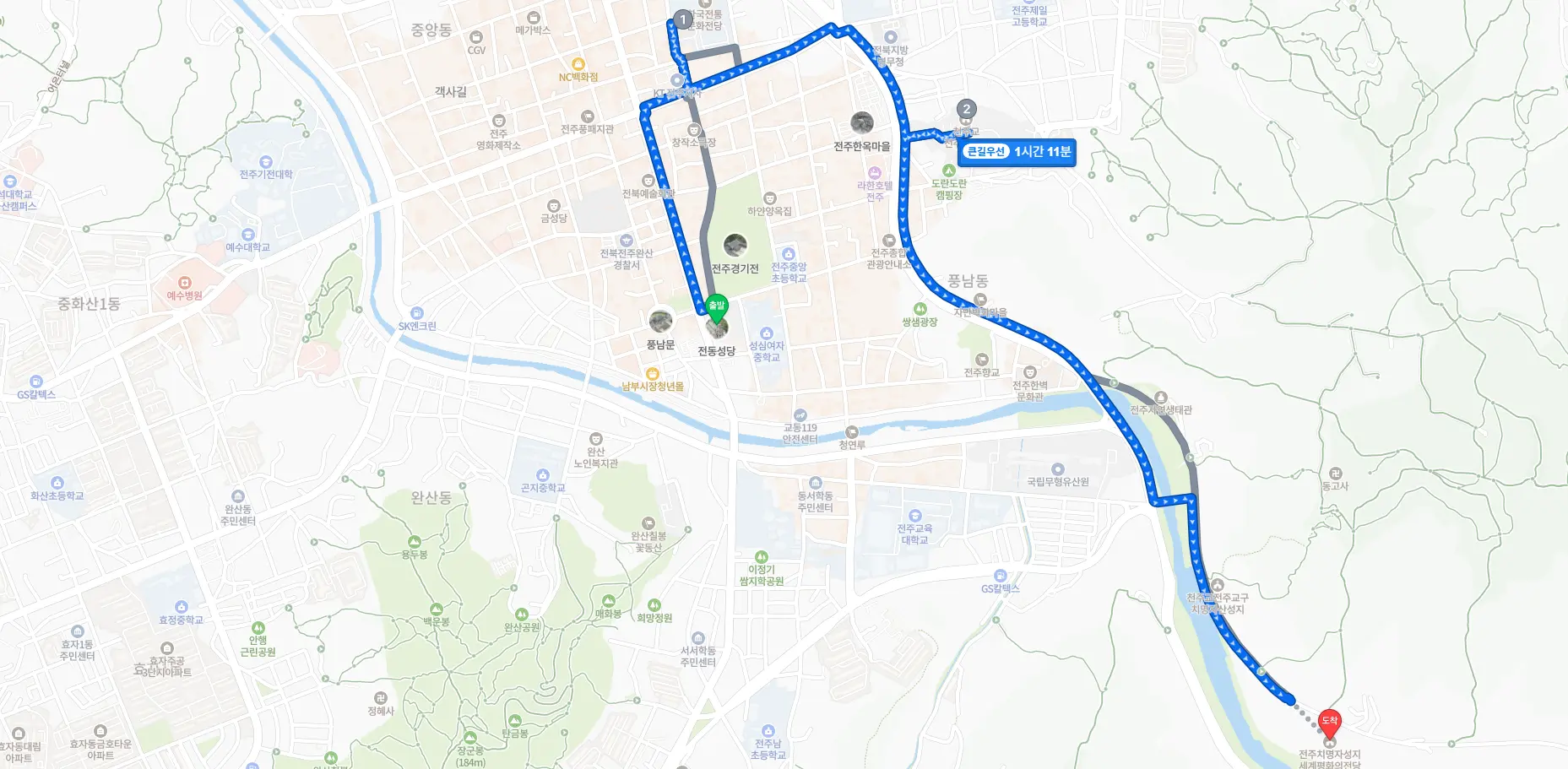Tap the 남부시장청년몰 place marker
The image size is (1568, 769).
click(x=652, y=374)
